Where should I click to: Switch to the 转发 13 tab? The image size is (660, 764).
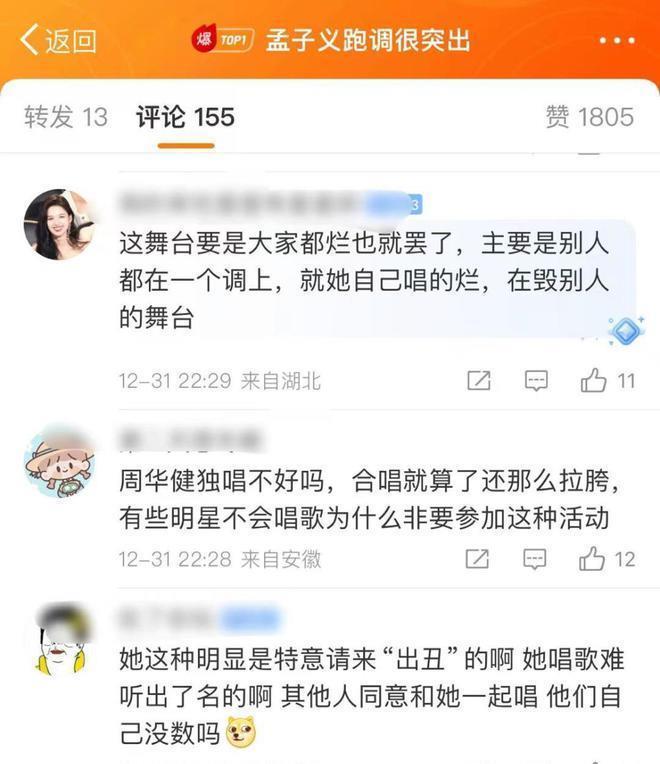(x=66, y=117)
